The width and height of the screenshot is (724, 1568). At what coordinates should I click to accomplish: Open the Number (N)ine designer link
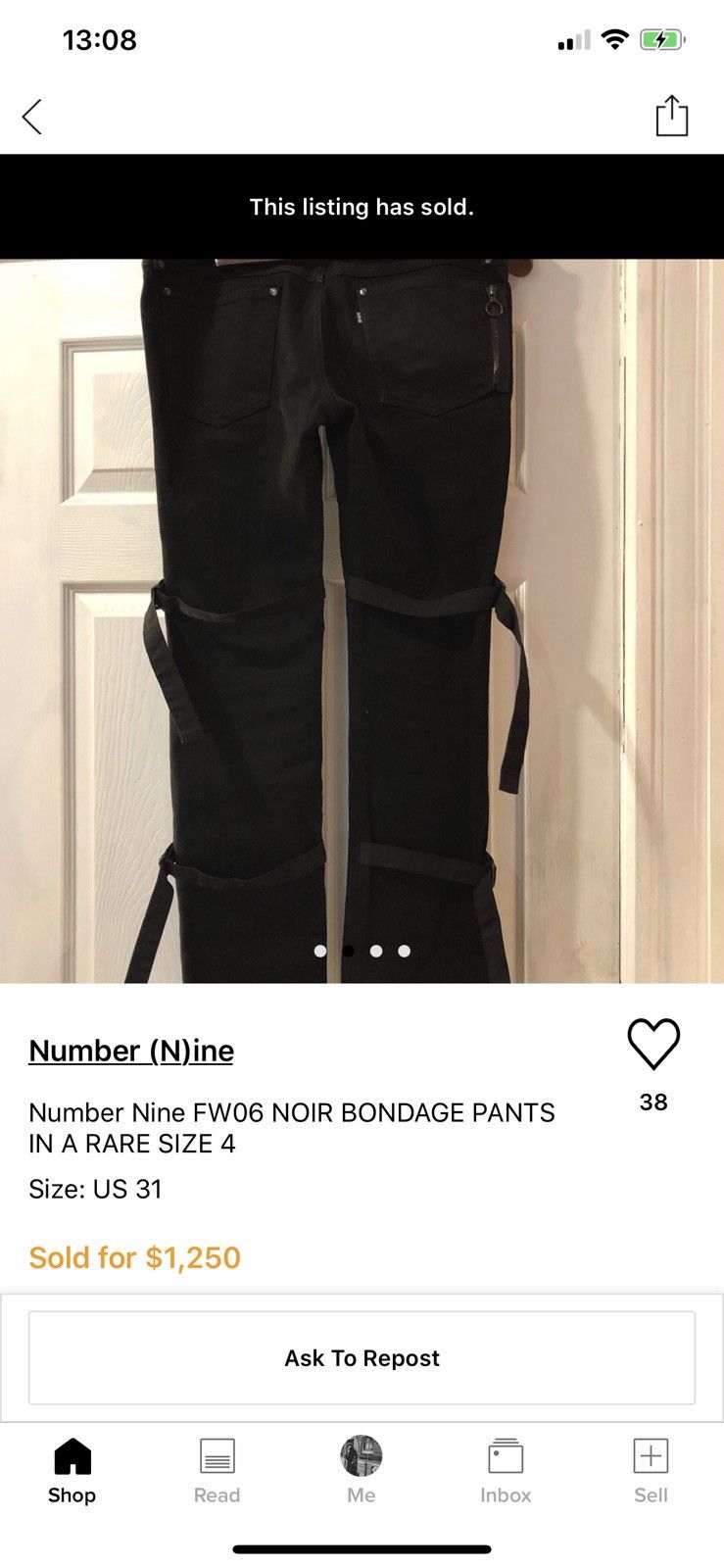131,1051
